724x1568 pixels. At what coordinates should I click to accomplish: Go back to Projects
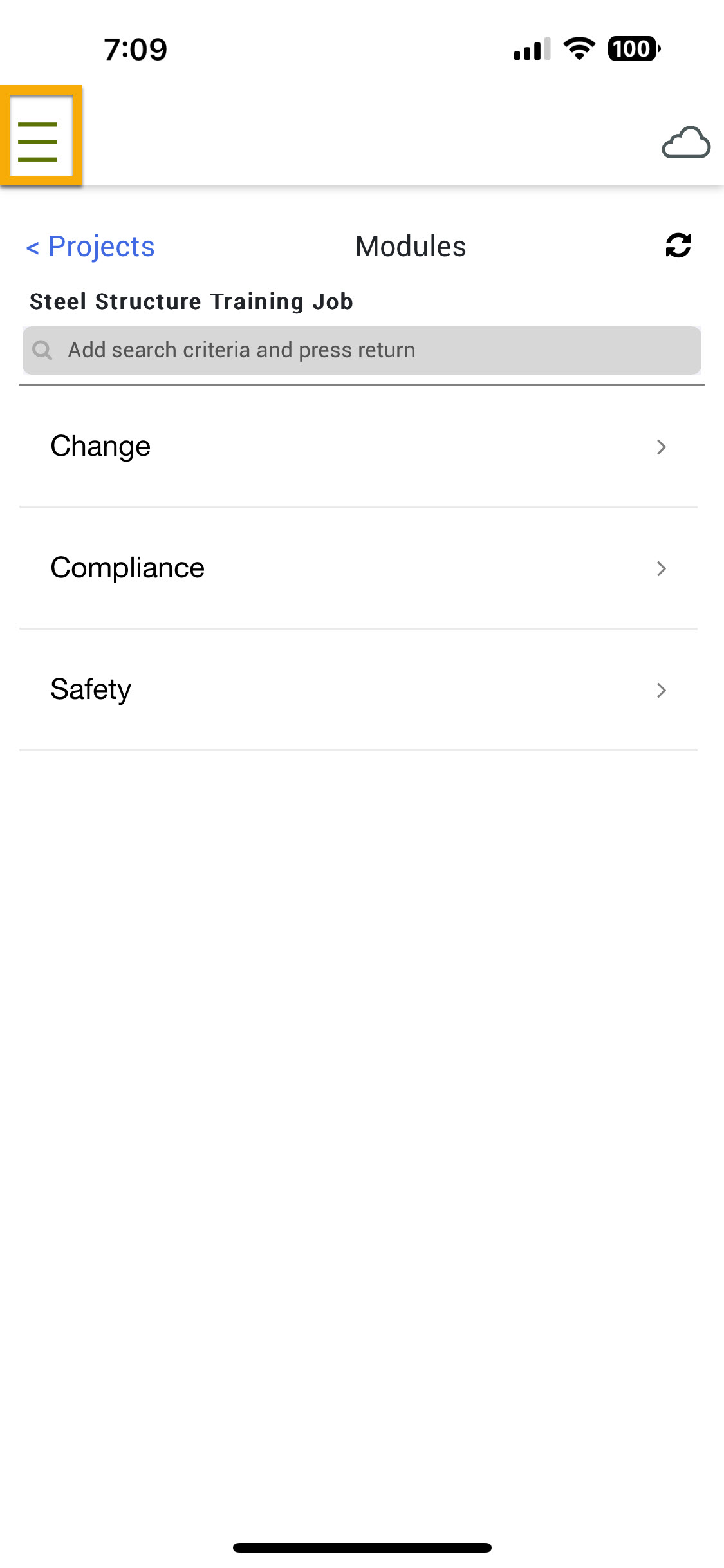90,247
